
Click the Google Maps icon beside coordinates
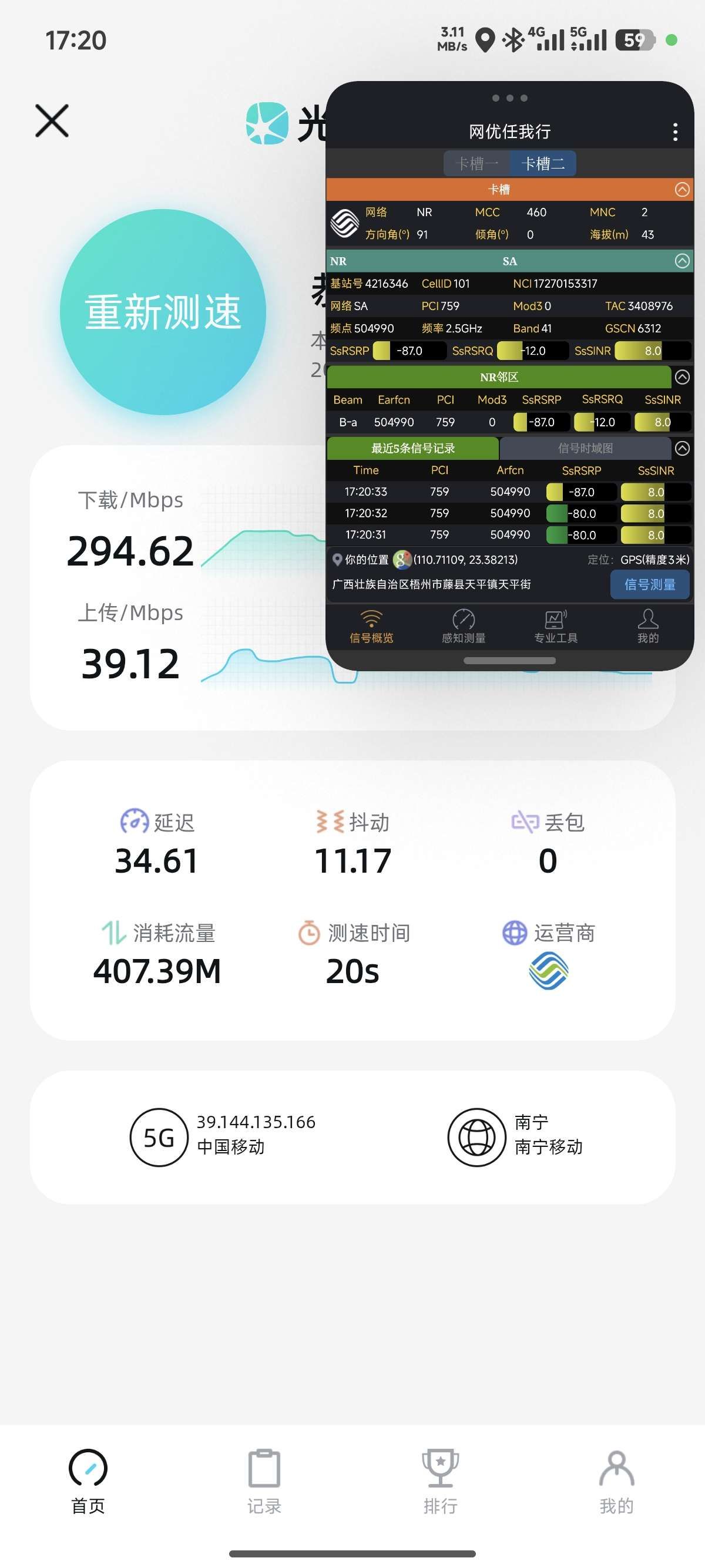click(x=403, y=560)
